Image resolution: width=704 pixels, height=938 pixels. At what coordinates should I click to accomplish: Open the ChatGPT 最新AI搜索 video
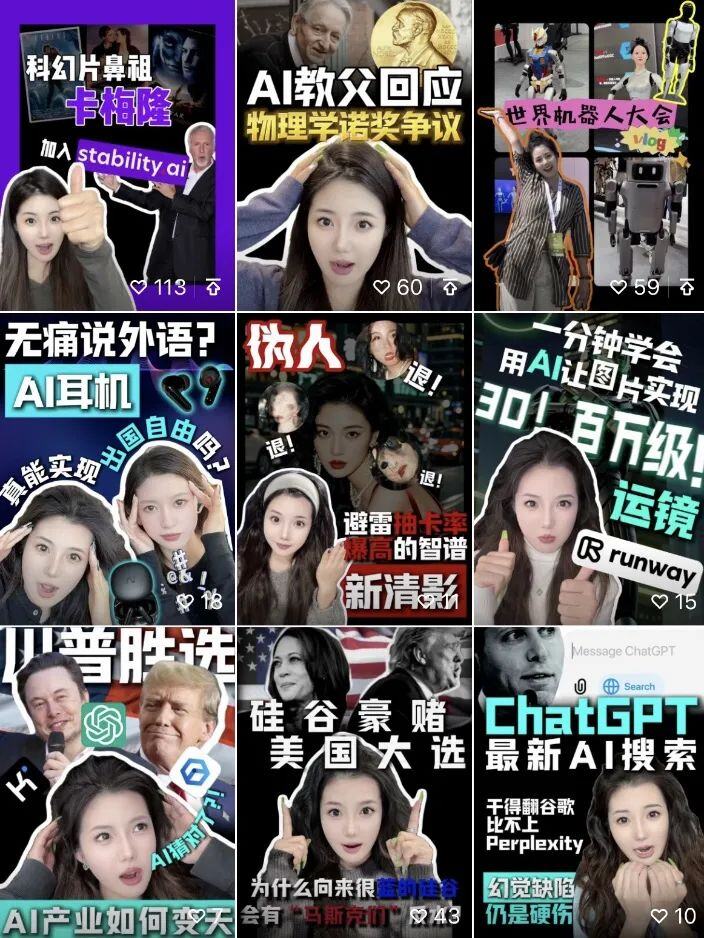(x=588, y=782)
